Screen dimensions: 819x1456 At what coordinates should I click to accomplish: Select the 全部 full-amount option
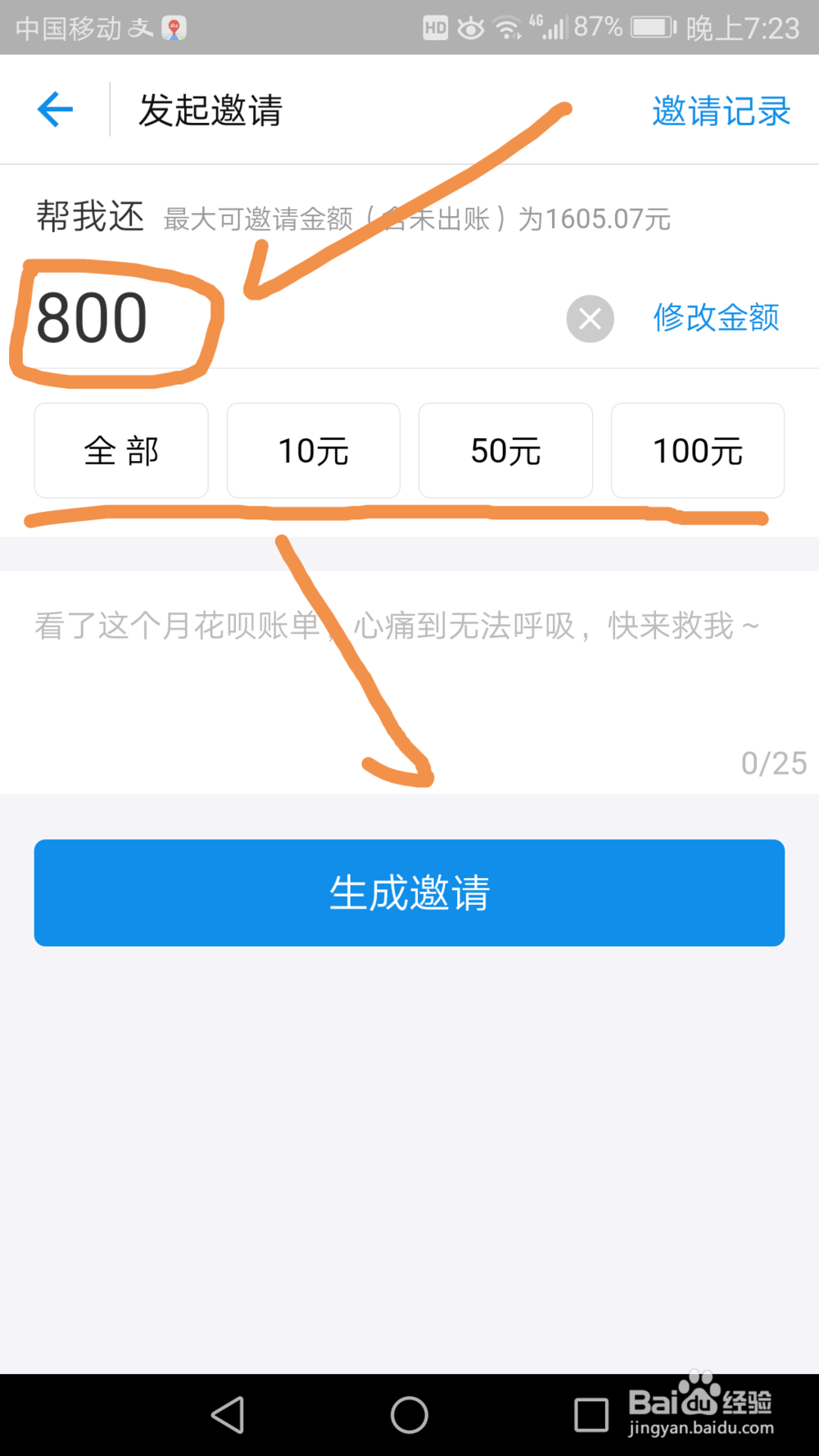pyautogui.click(x=120, y=450)
